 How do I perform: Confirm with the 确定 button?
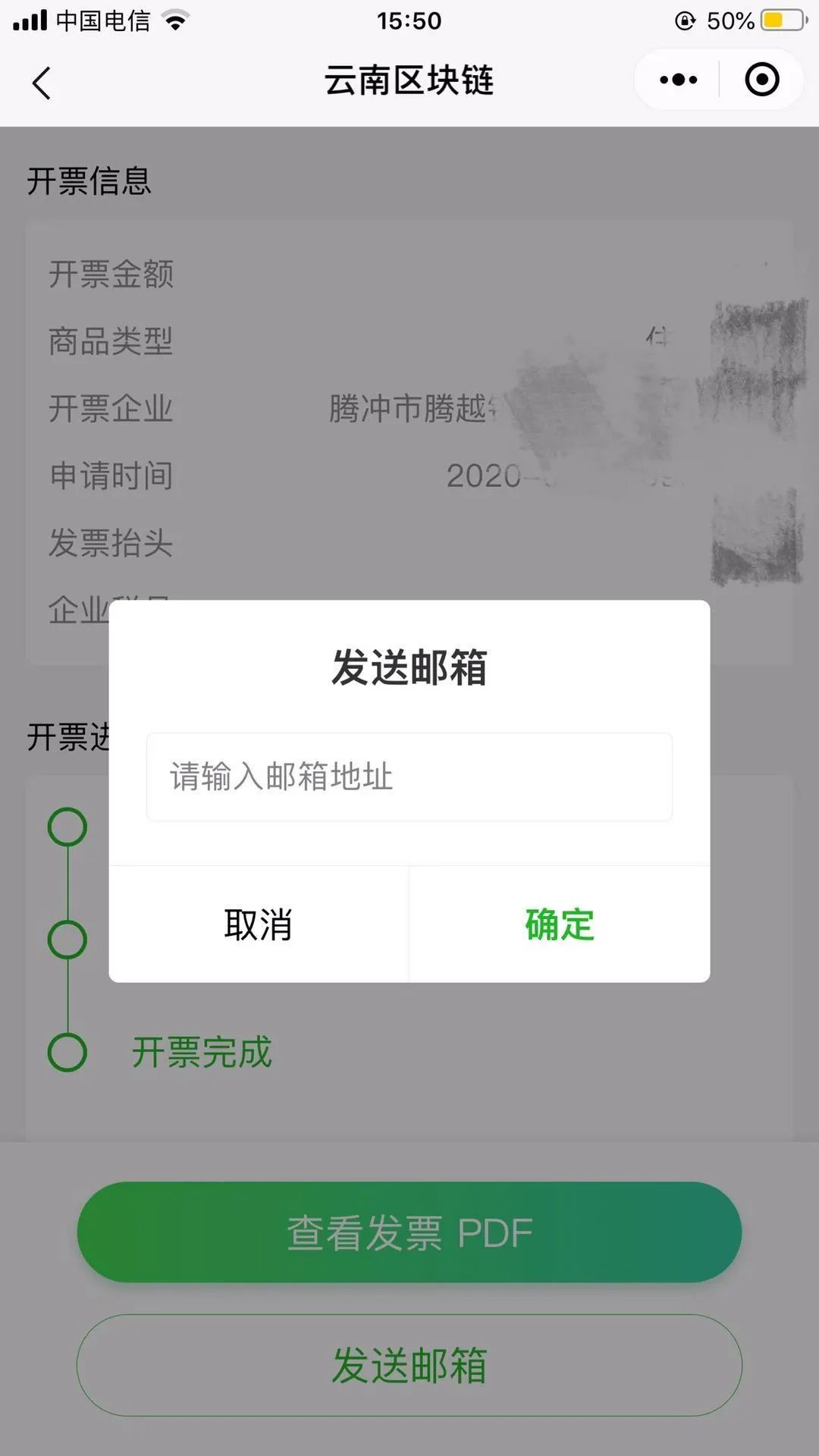(560, 924)
